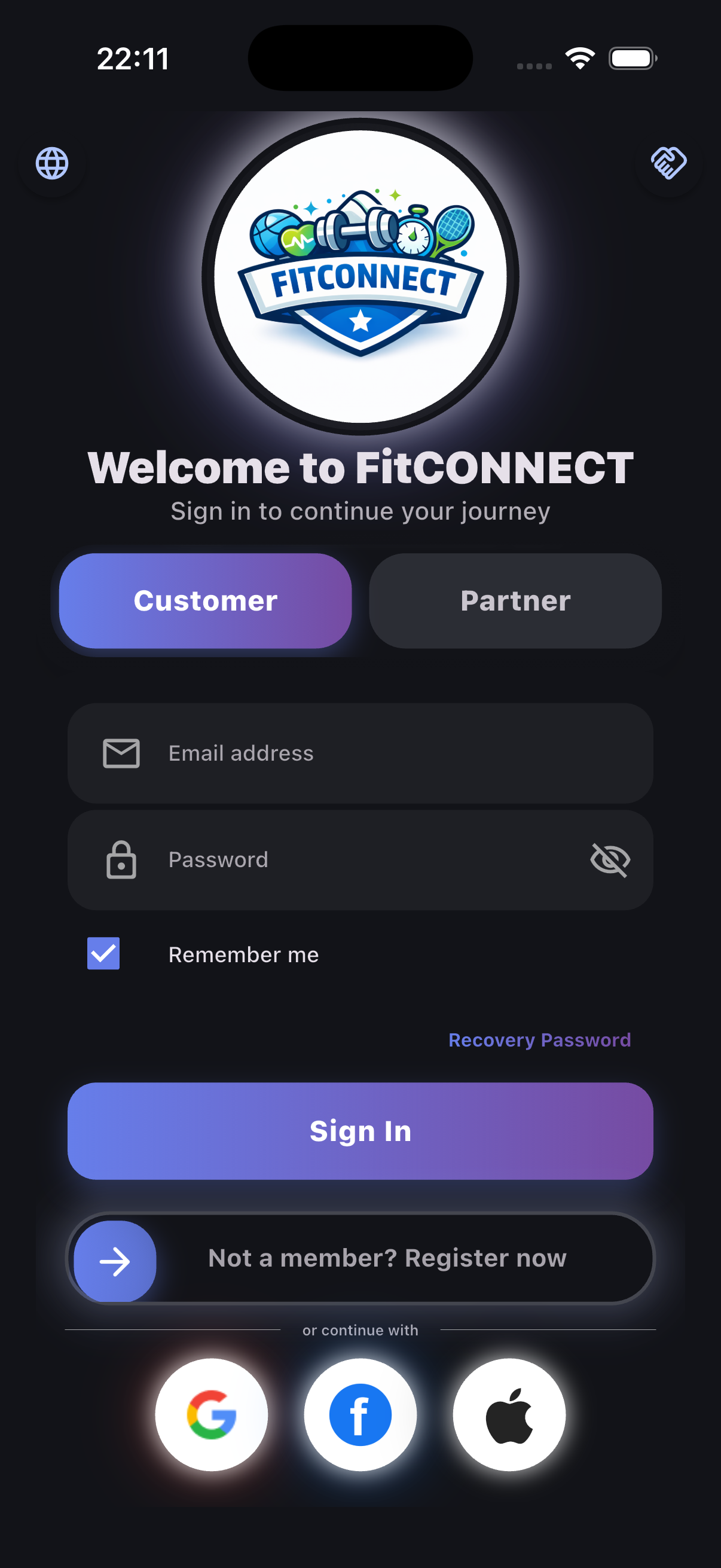Switch to the Partner tab
The height and width of the screenshot is (1568, 721).
click(515, 600)
